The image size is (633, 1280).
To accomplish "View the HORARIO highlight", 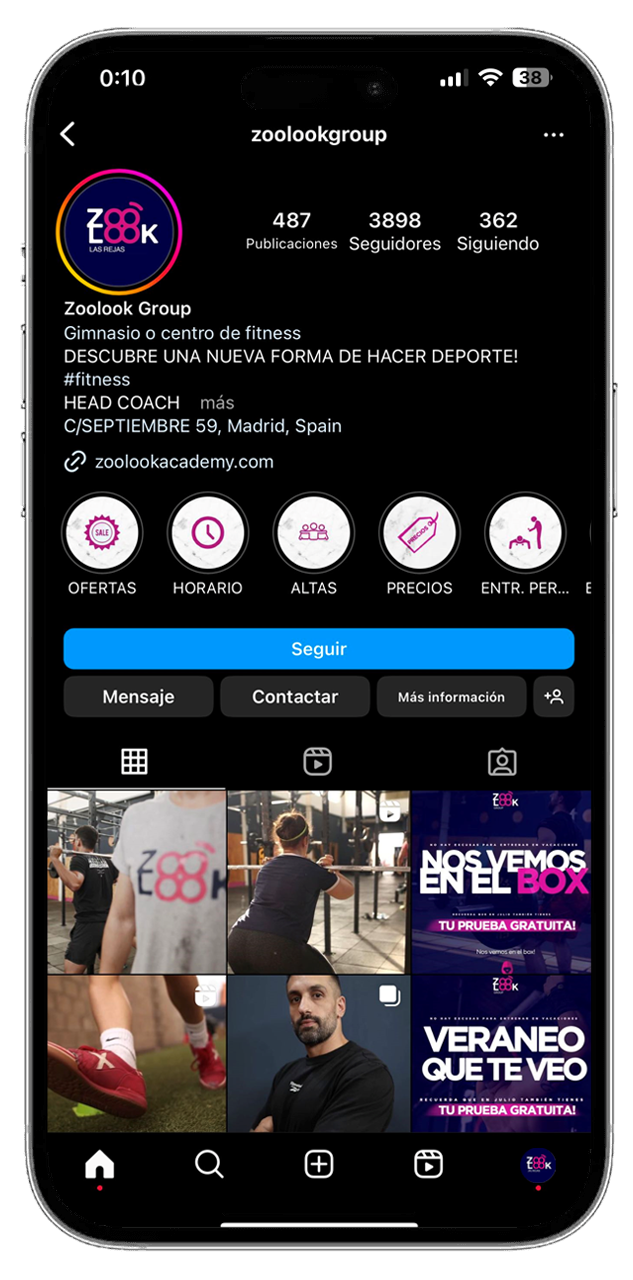I will coord(207,534).
